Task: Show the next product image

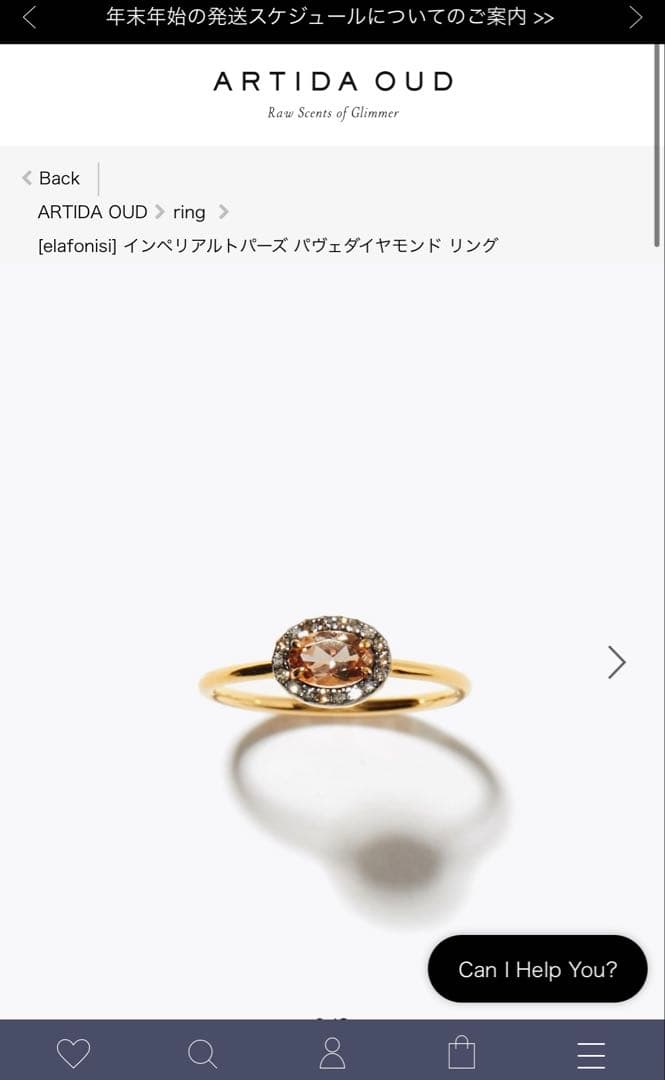Action: pyautogui.click(x=616, y=662)
